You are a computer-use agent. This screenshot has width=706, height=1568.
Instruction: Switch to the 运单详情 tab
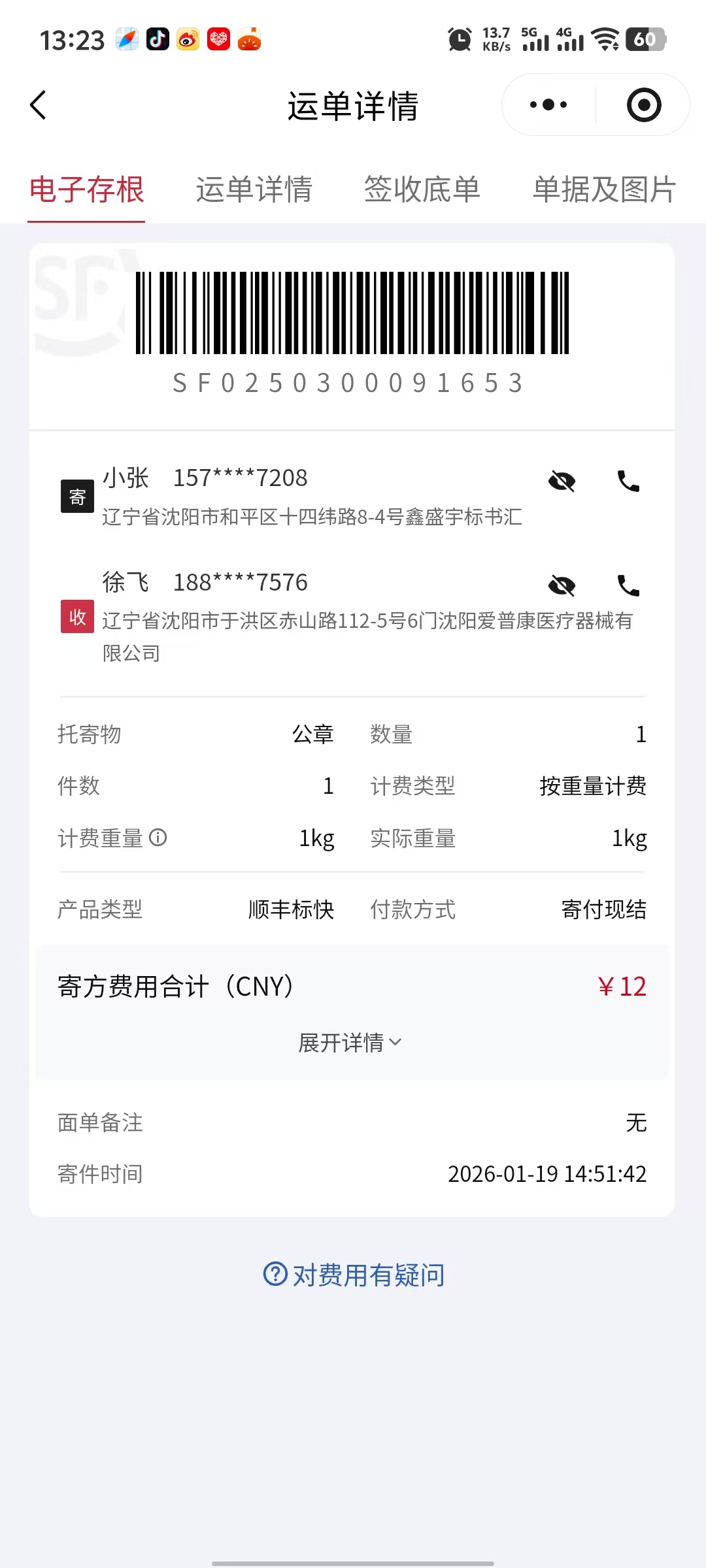point(254,190)
